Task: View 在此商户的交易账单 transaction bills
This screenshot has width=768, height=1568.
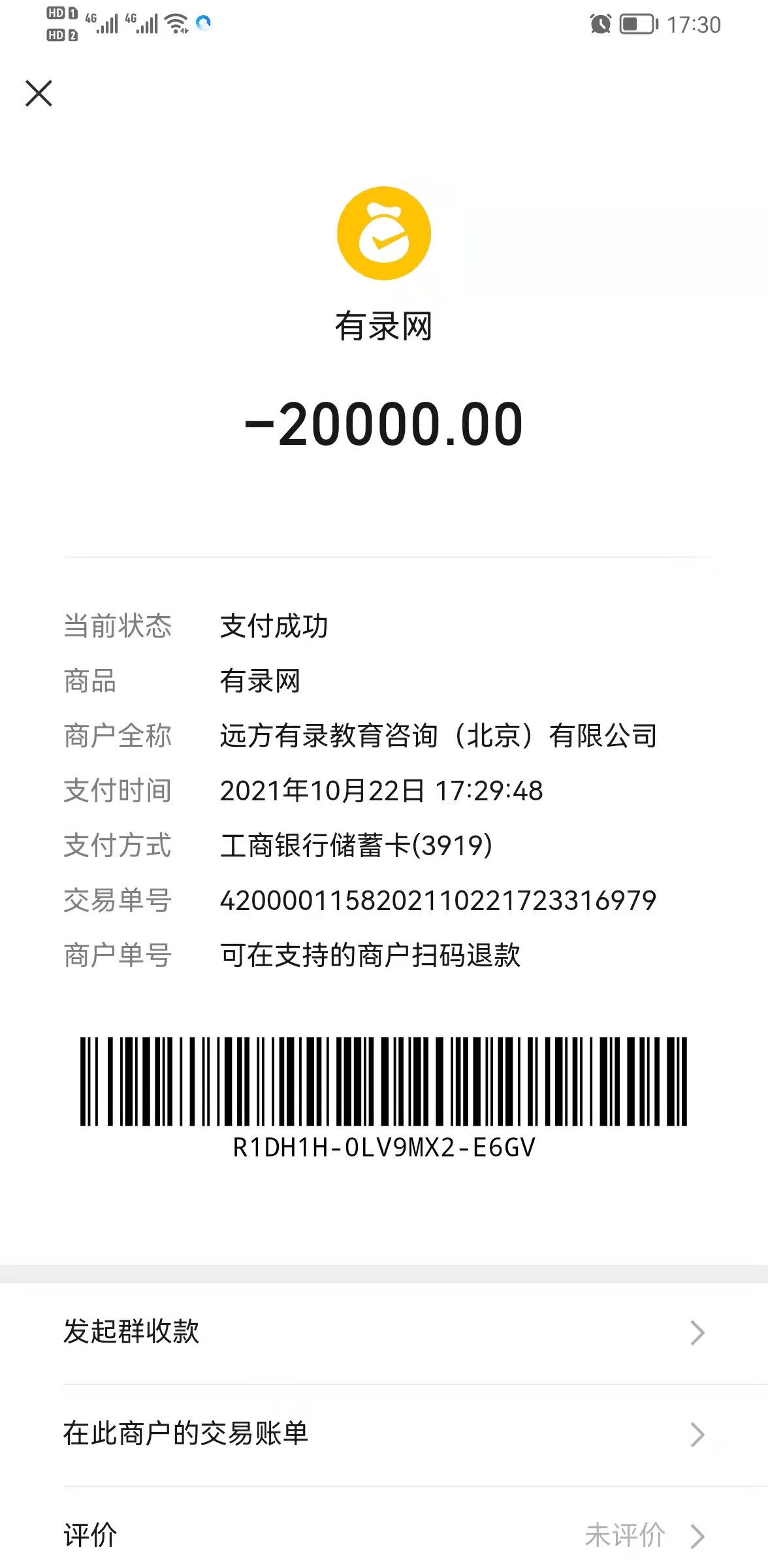Action: point(384,1434)
